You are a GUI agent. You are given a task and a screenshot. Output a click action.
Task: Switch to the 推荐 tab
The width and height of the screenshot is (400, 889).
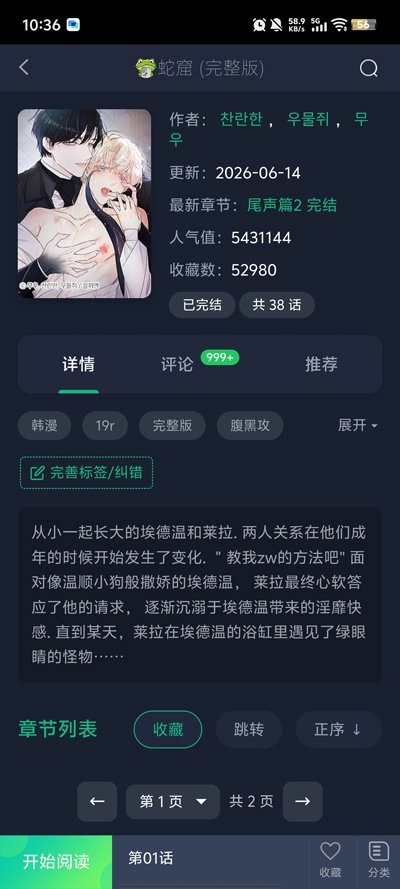[x=321, y=364]
